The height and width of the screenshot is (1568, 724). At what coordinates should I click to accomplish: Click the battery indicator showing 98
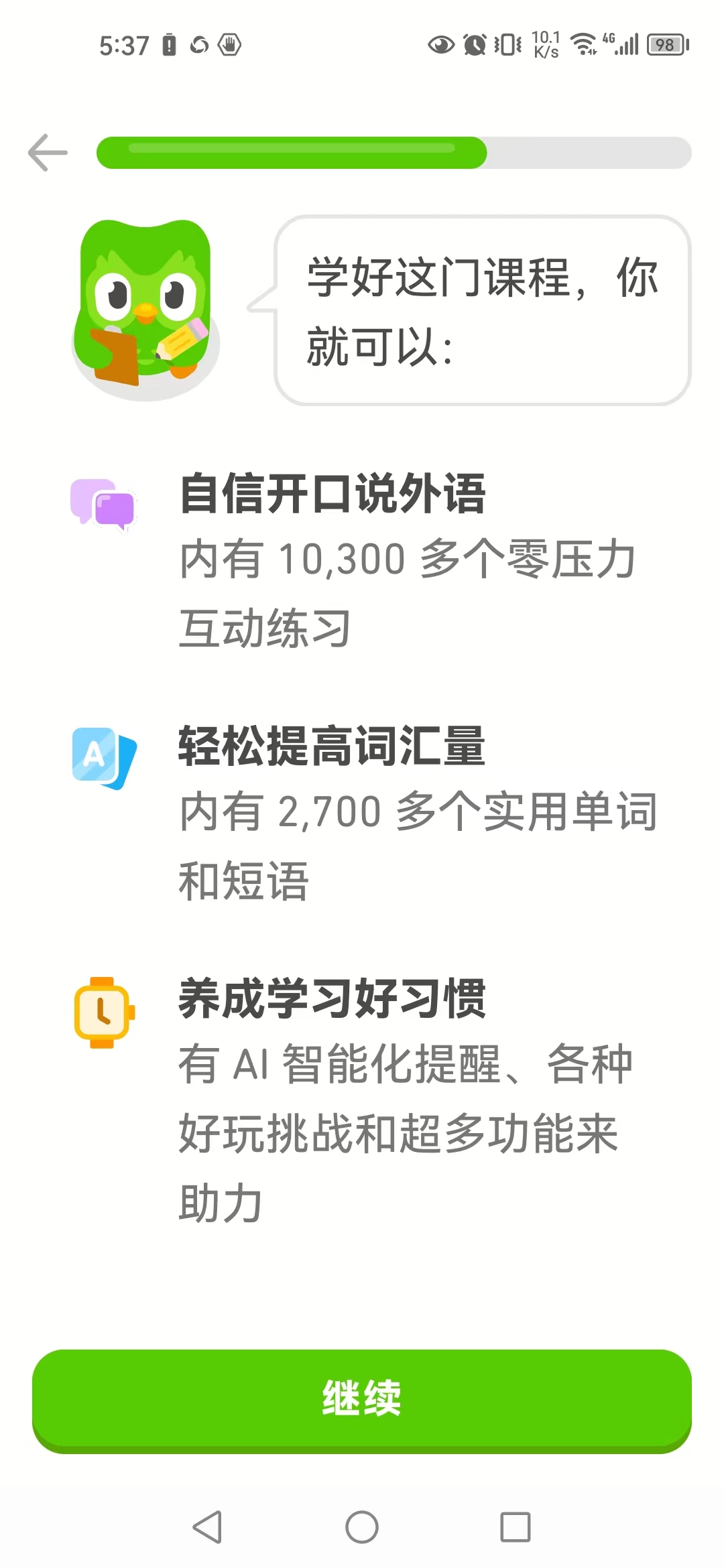664,46
